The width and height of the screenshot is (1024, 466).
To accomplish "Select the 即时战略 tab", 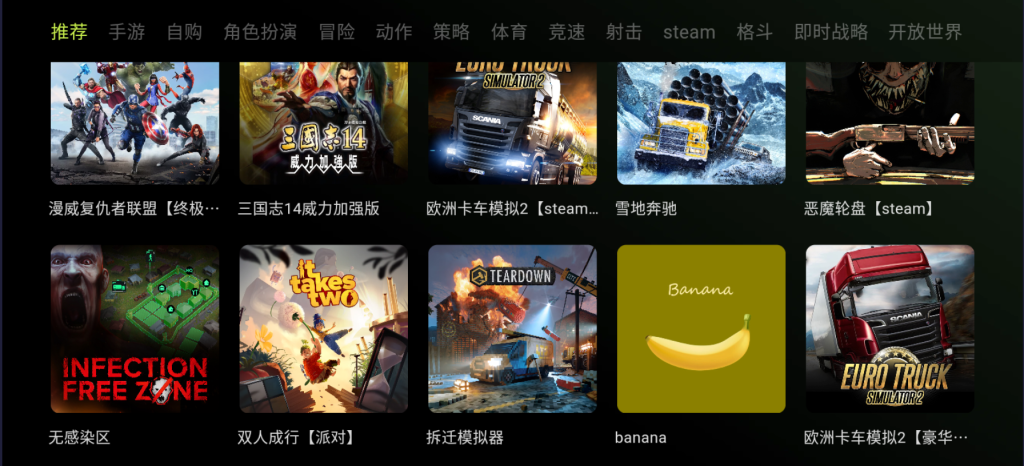I will click(831, 32).
